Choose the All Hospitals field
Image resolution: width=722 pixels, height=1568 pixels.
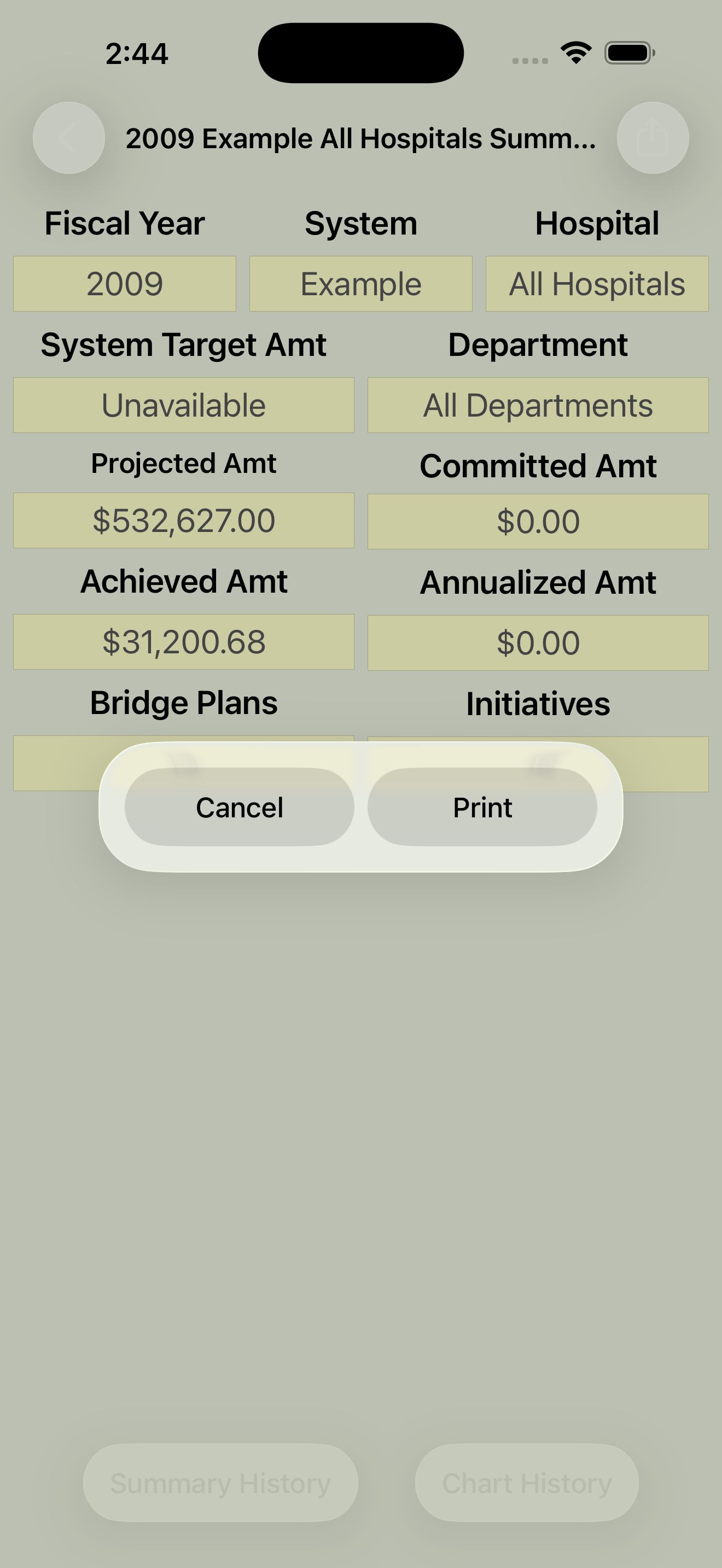597,284
